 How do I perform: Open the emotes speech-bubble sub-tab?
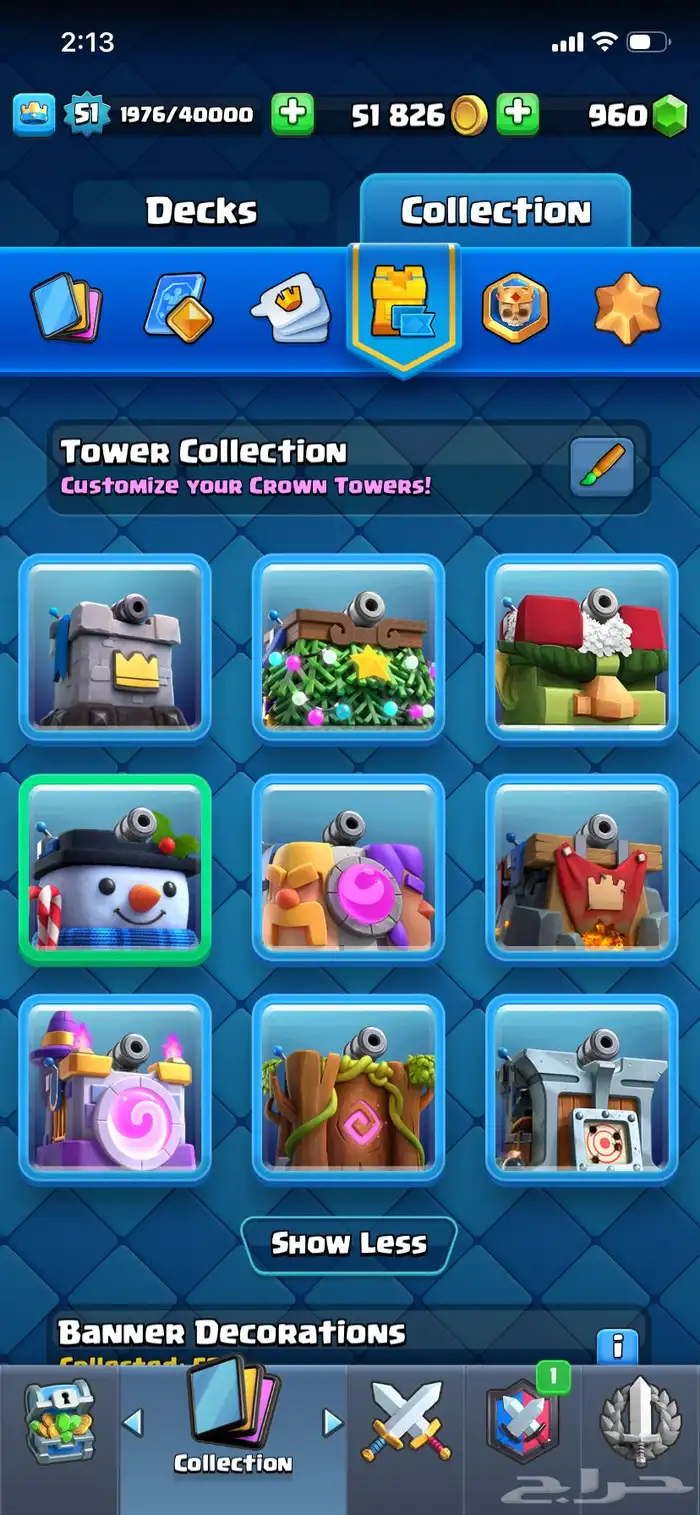point(290,307)
